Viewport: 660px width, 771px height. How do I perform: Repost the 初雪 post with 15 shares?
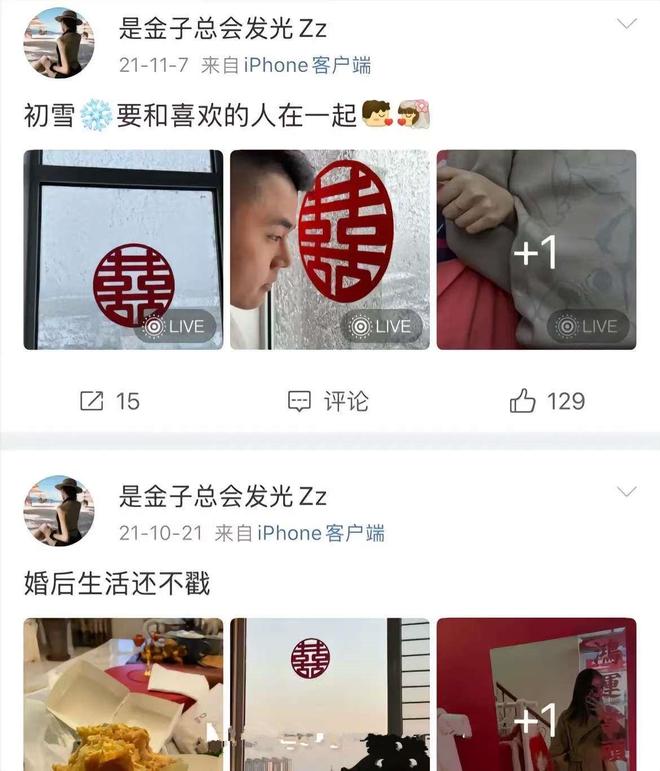pos(109,401)
